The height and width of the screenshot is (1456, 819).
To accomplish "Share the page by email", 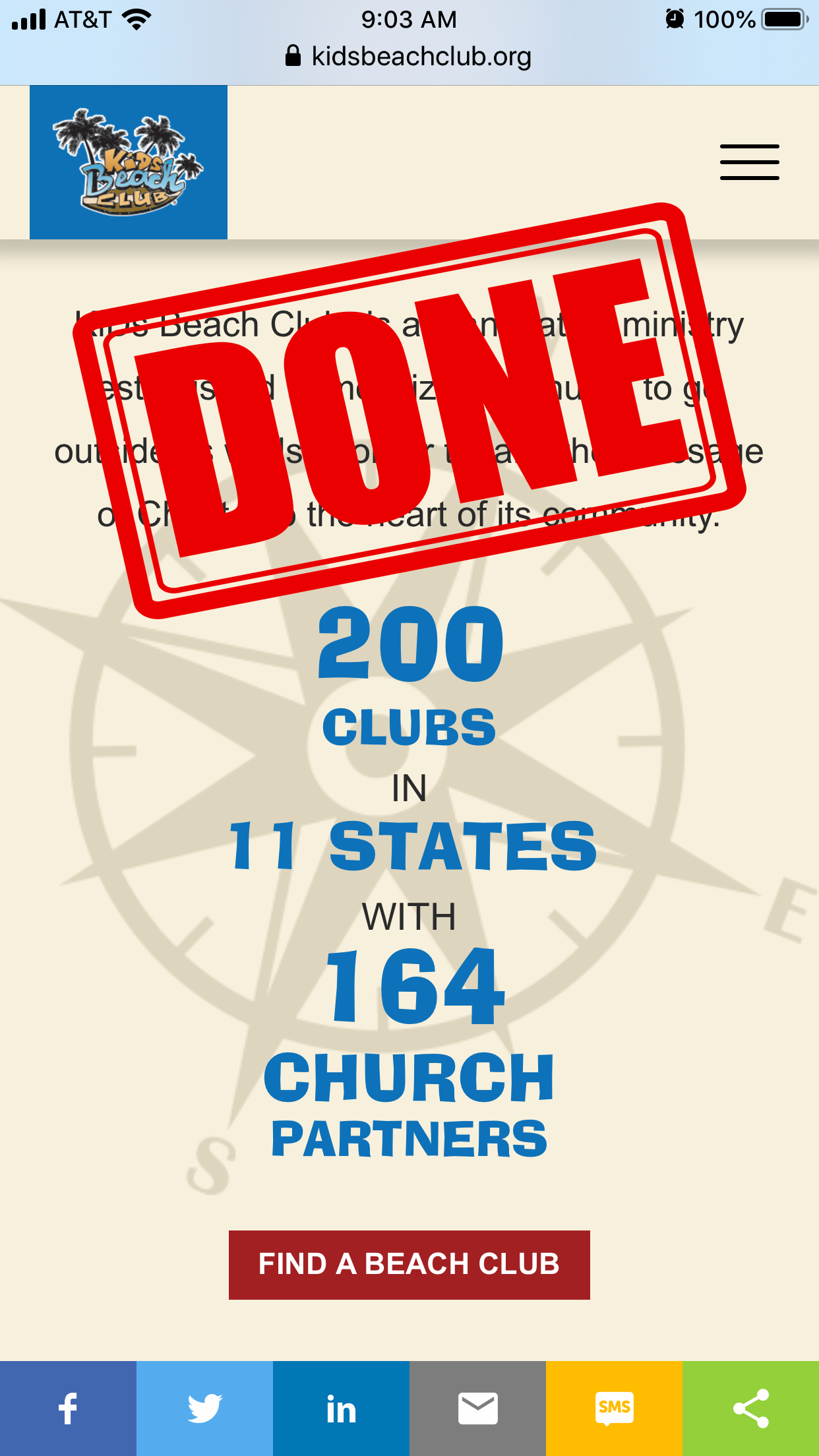I will tap(477, 1408).
